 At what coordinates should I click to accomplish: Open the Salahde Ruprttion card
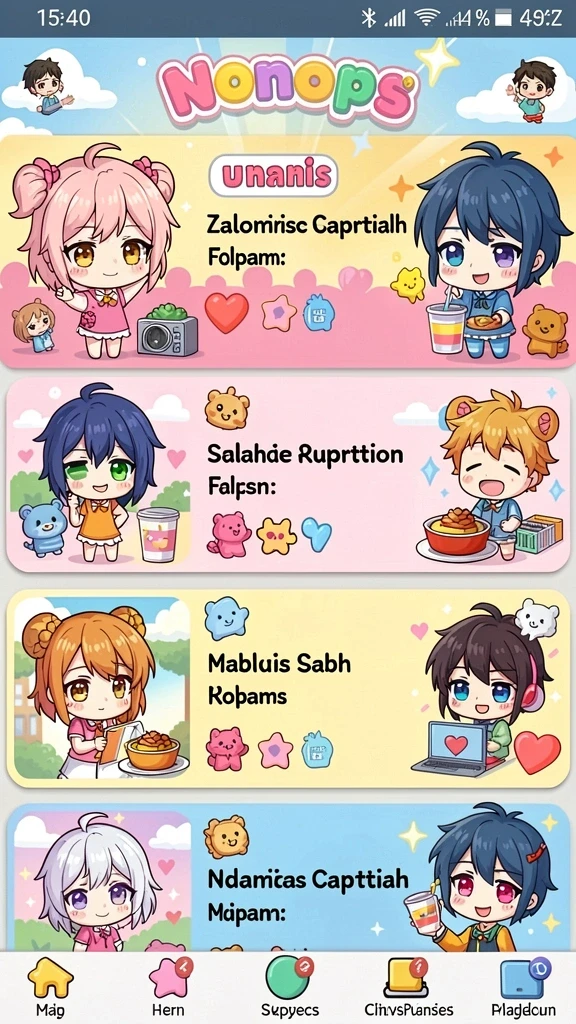point(288,475)
